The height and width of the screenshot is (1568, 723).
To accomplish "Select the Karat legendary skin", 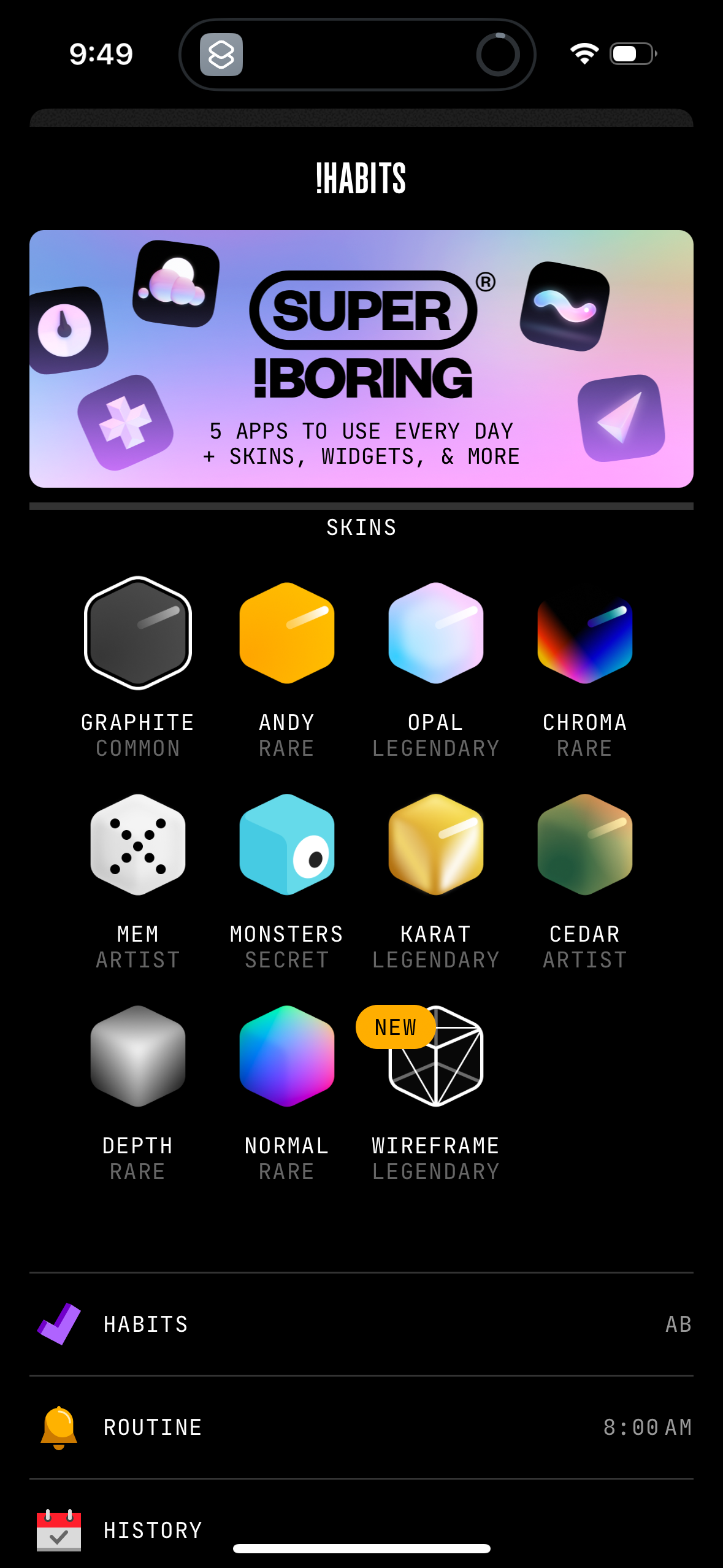I will [x=436, y=847].
